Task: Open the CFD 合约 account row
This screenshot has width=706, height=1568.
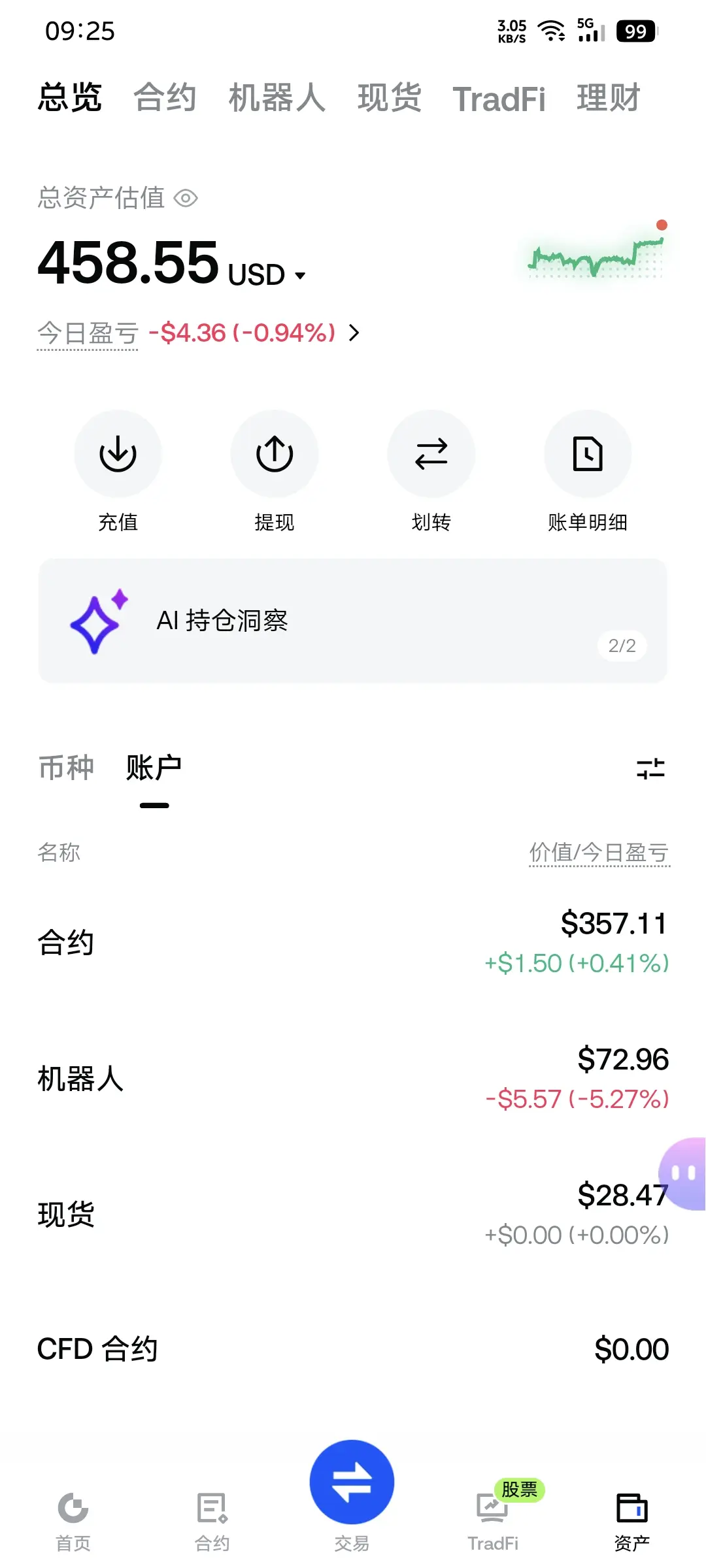Action: pos(353,1349)
